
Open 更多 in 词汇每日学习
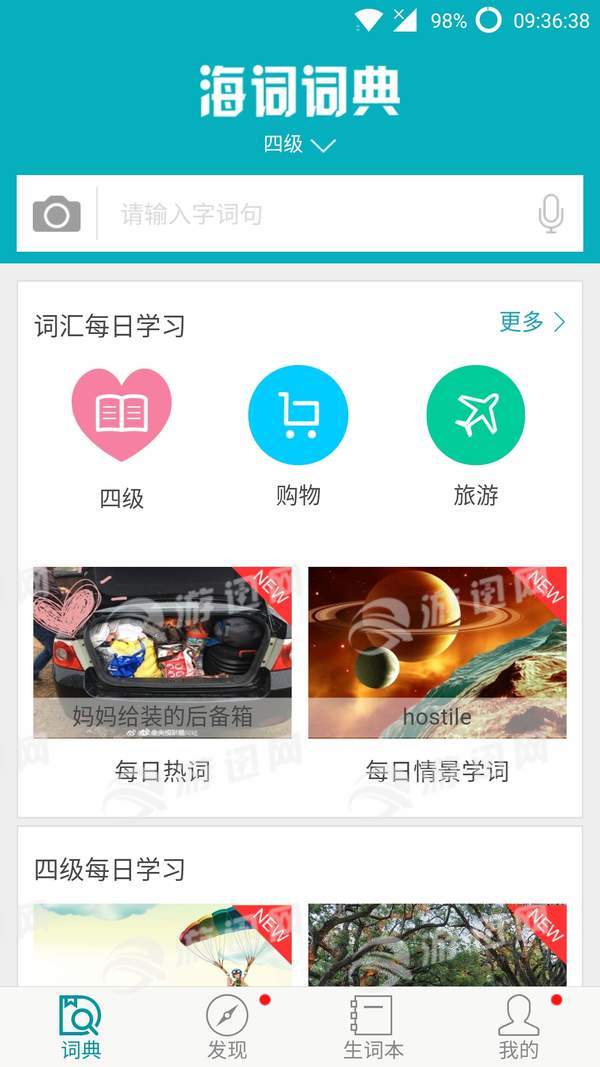[x=533, y=322]
